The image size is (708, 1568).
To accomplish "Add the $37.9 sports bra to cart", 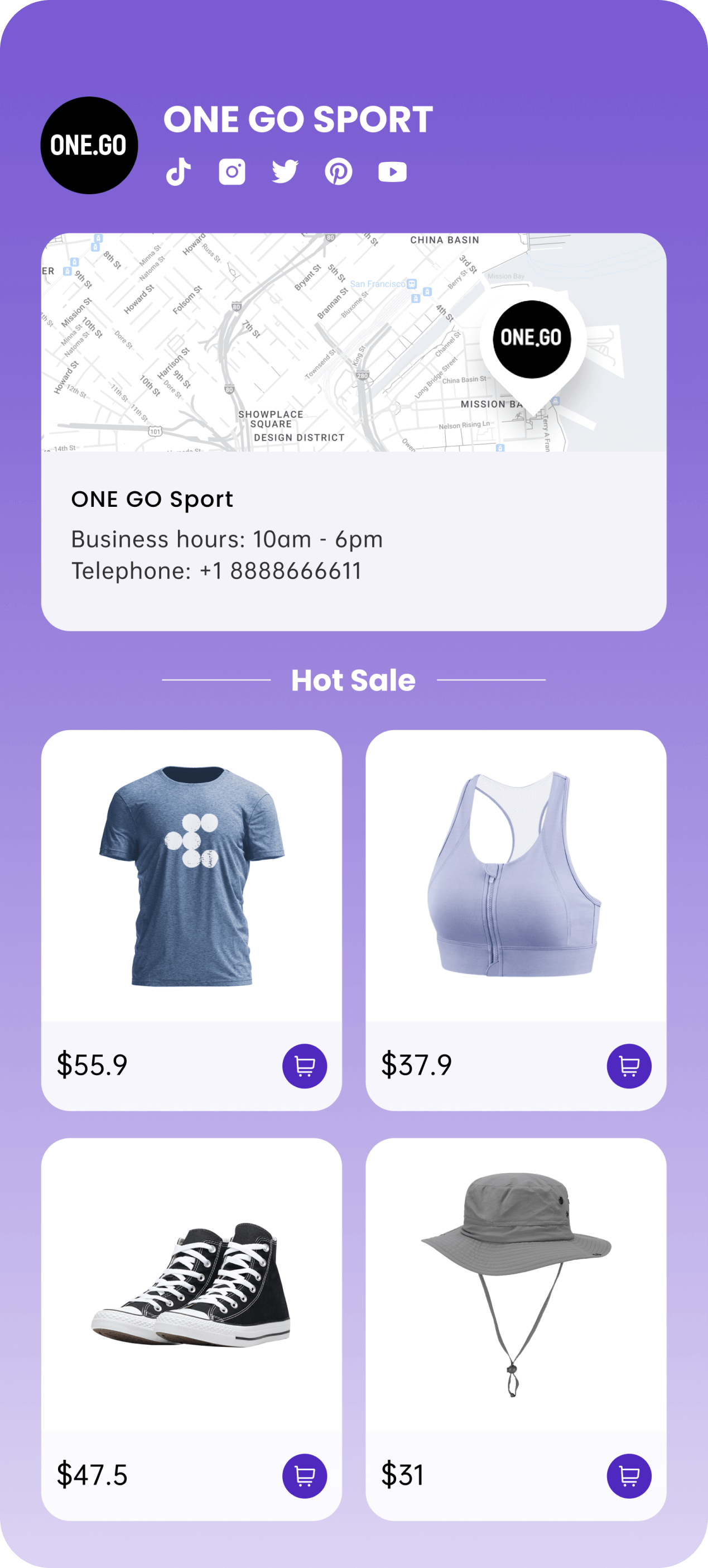I will [x=629, y=1065].
